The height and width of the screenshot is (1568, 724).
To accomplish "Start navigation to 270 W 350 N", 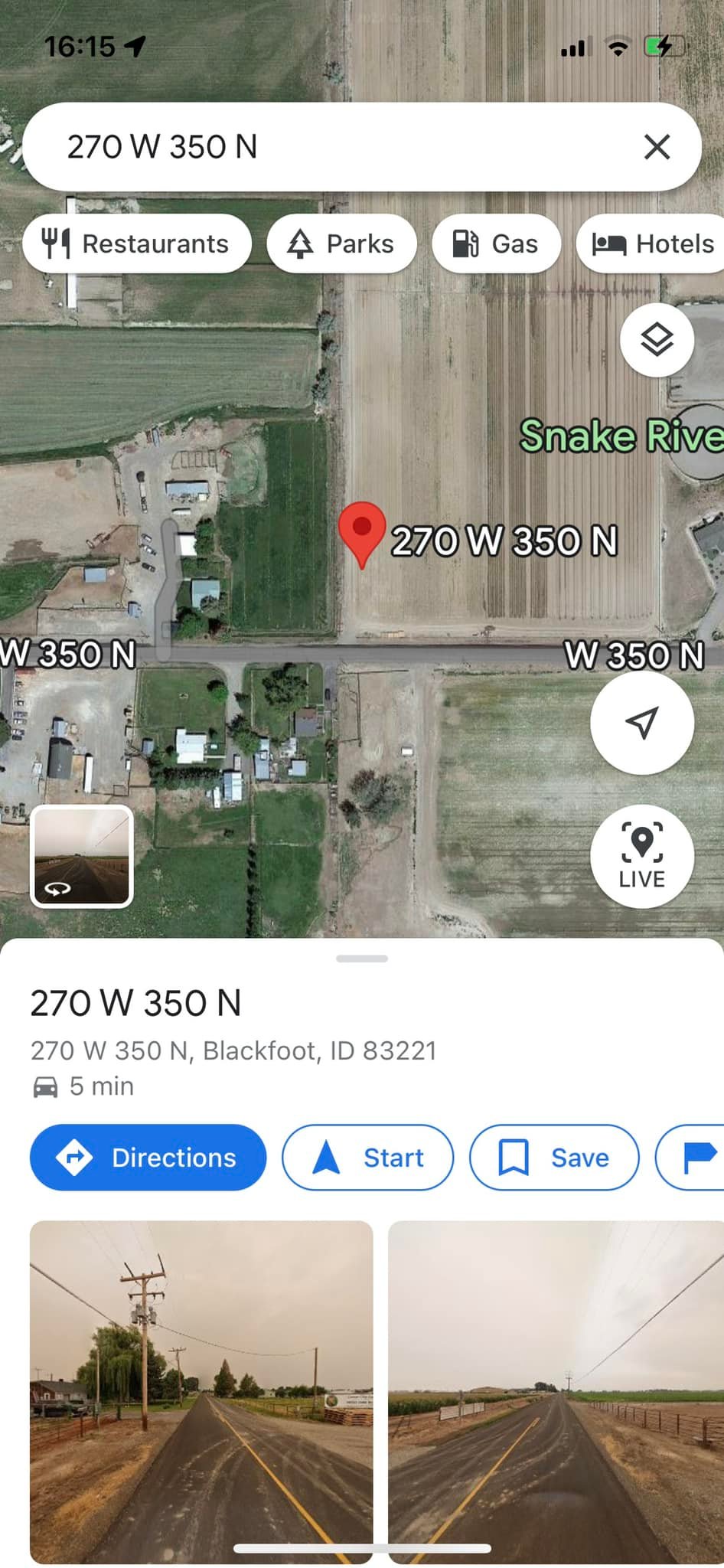I will point(367,1157).
